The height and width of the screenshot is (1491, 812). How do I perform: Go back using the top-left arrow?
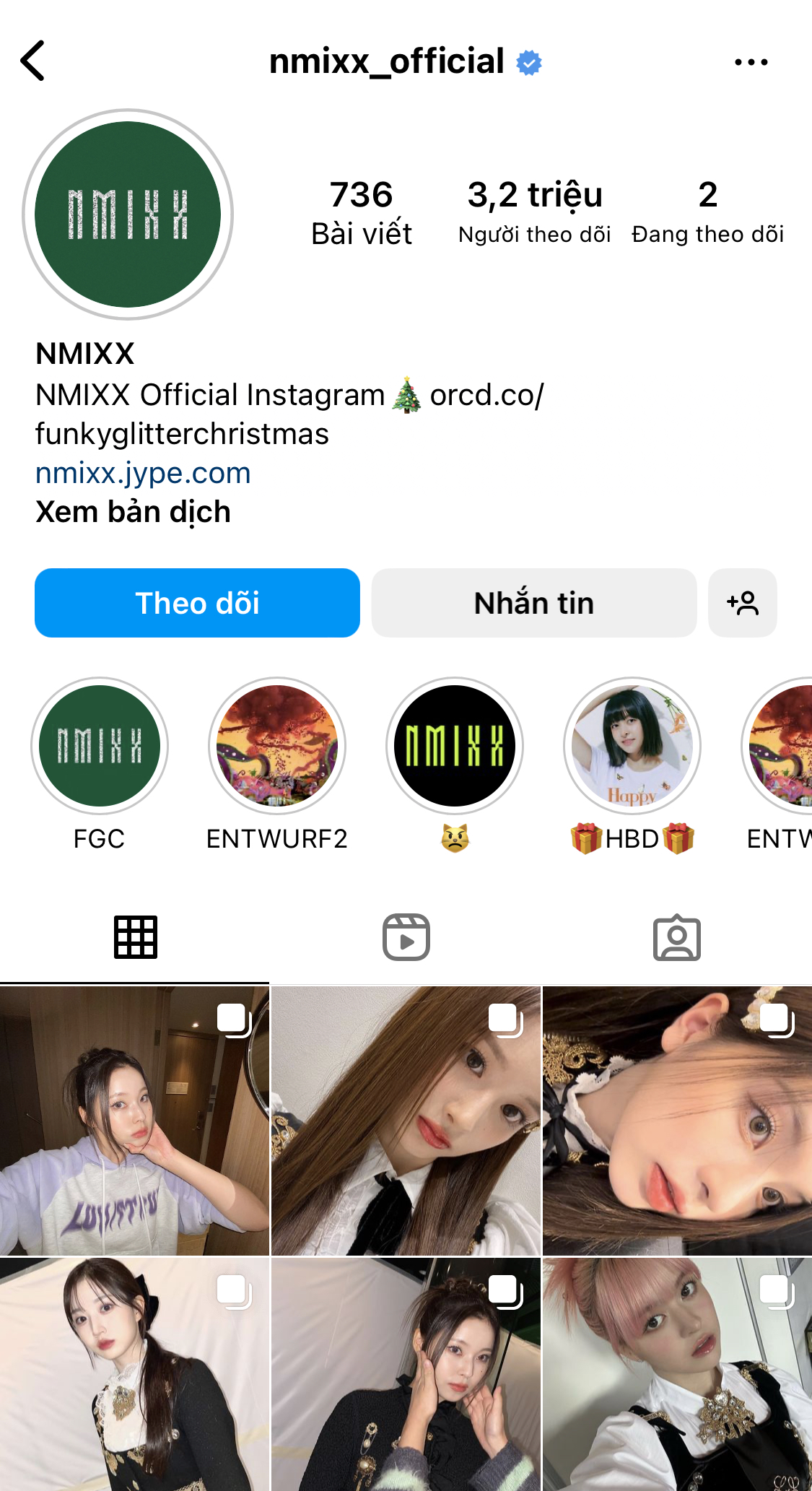(33, 61)
